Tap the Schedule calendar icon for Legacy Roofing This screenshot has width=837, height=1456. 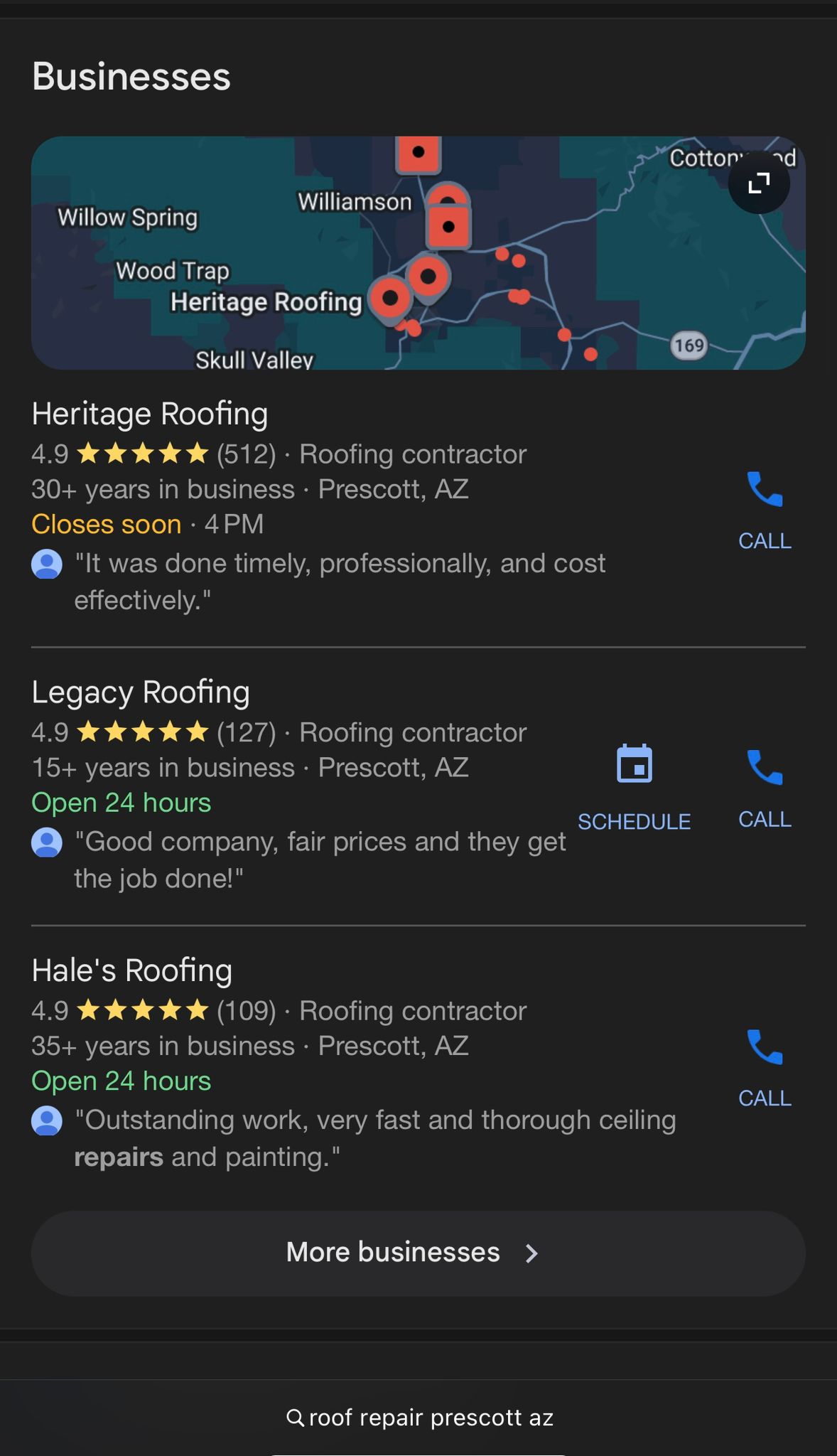(x=635, y=763)
